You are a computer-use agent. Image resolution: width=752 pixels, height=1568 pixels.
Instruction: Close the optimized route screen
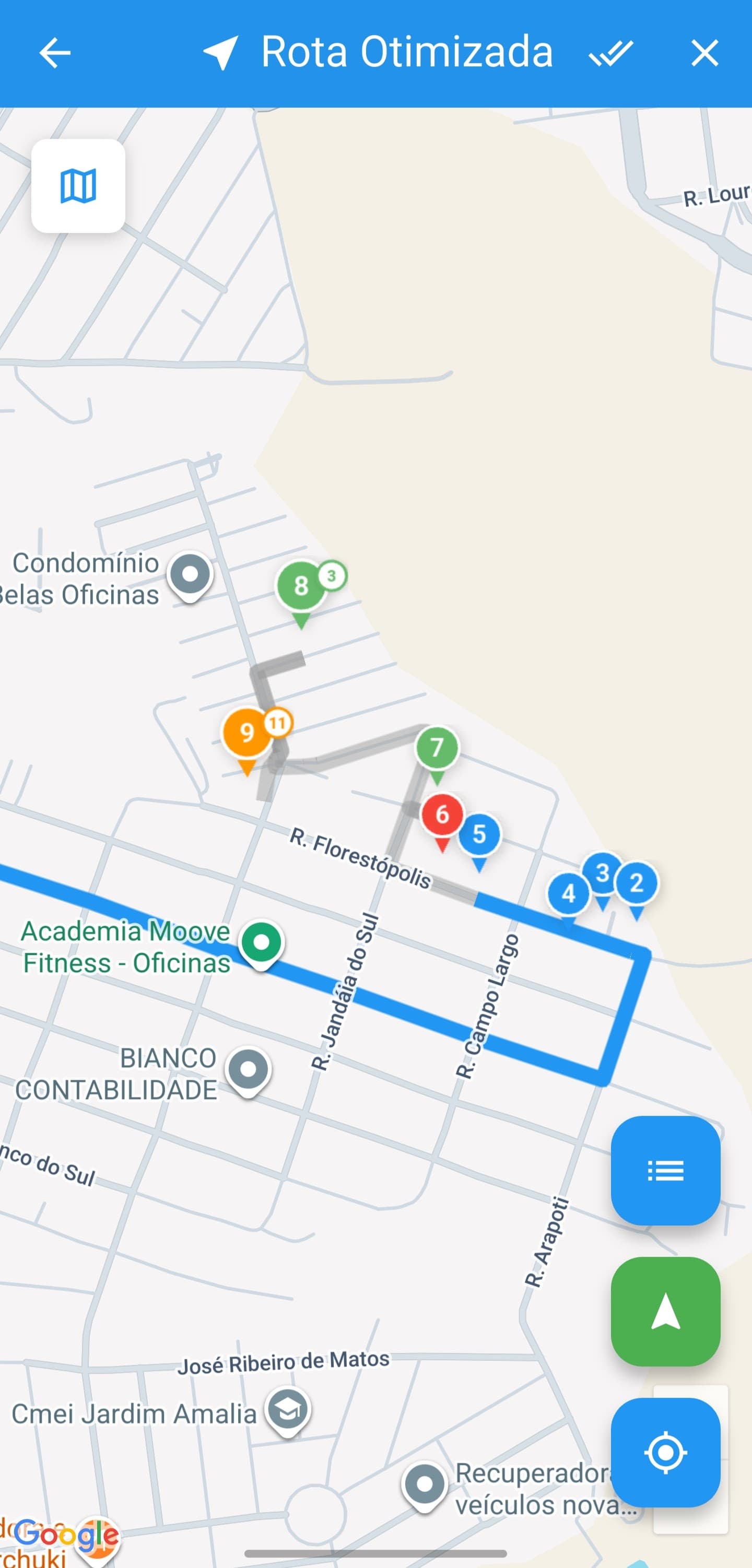(704, 52)
